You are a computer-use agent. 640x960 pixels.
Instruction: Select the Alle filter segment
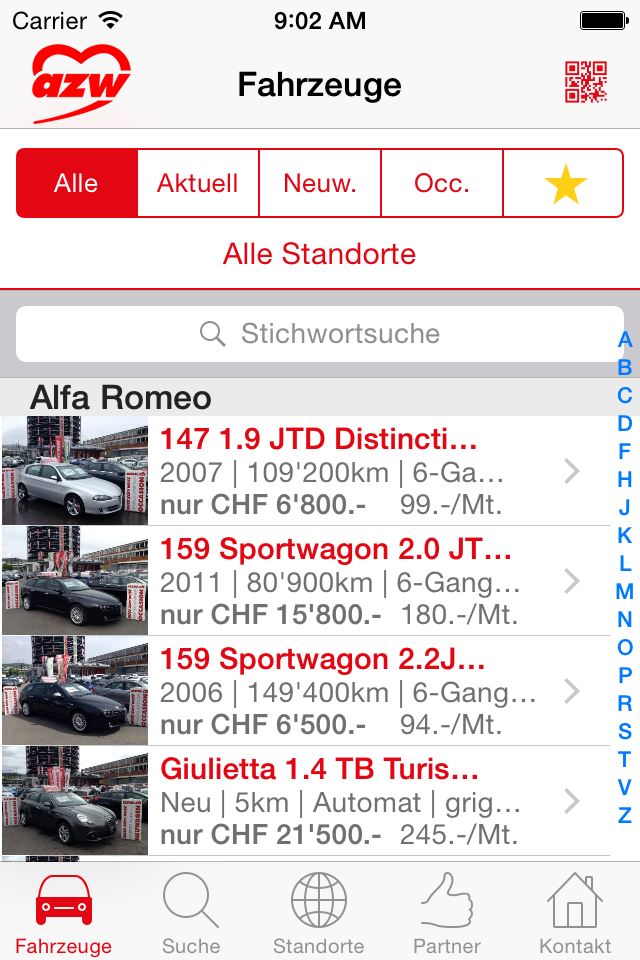[x=77, y=183]
